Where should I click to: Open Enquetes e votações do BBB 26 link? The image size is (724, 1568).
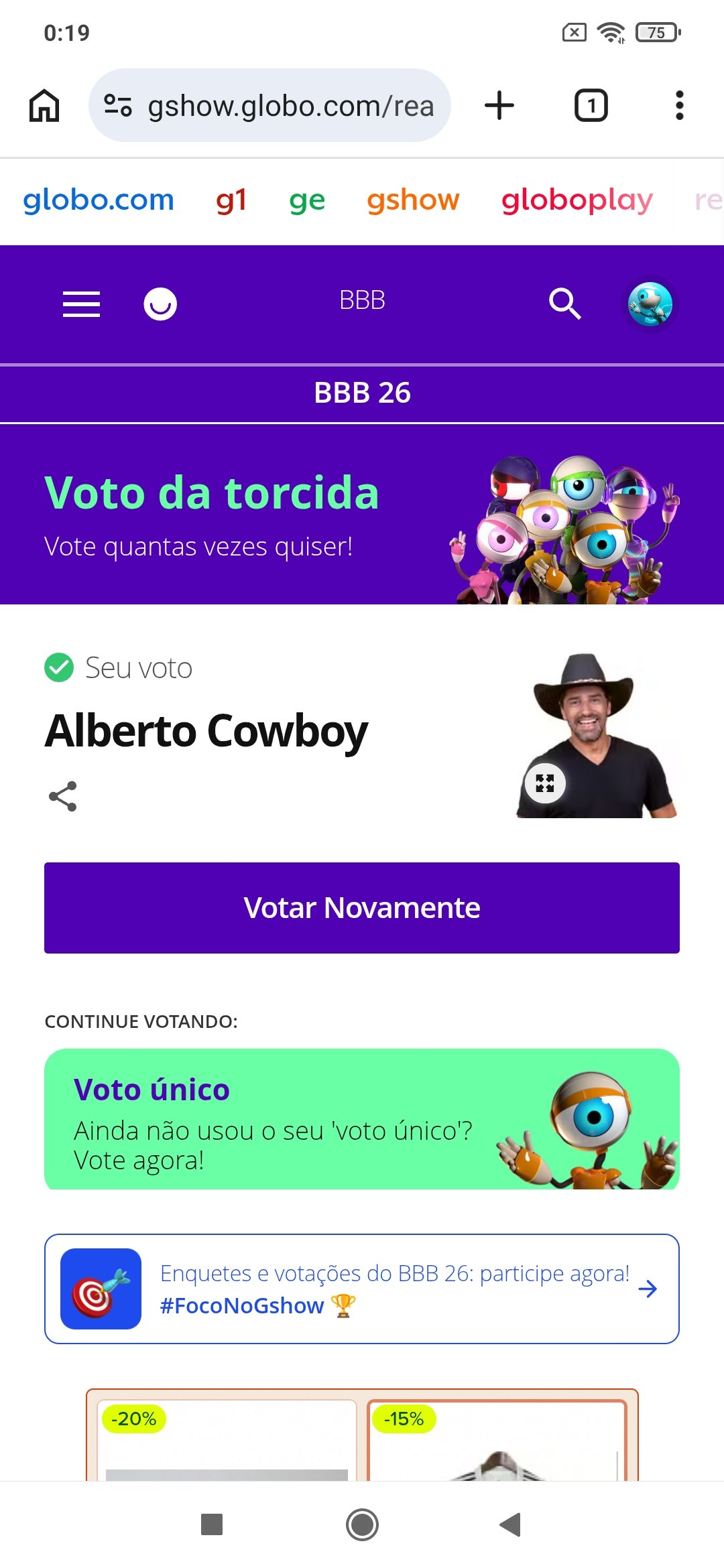pyautogui.click(x=362, y=1289)
